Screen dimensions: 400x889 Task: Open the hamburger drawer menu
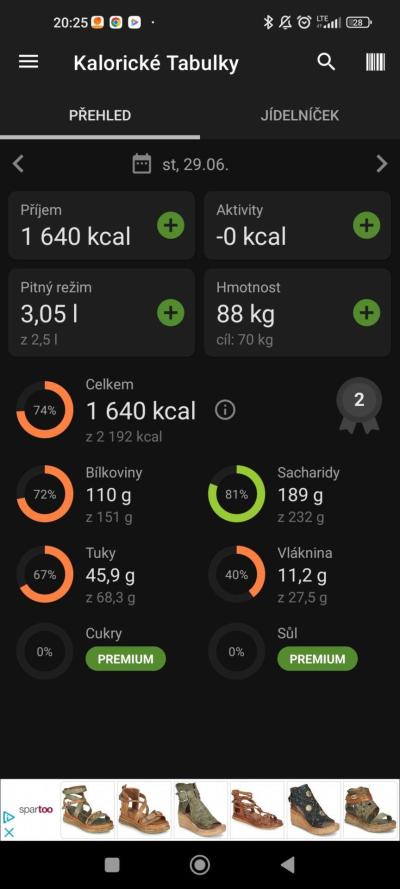[28, 62]
